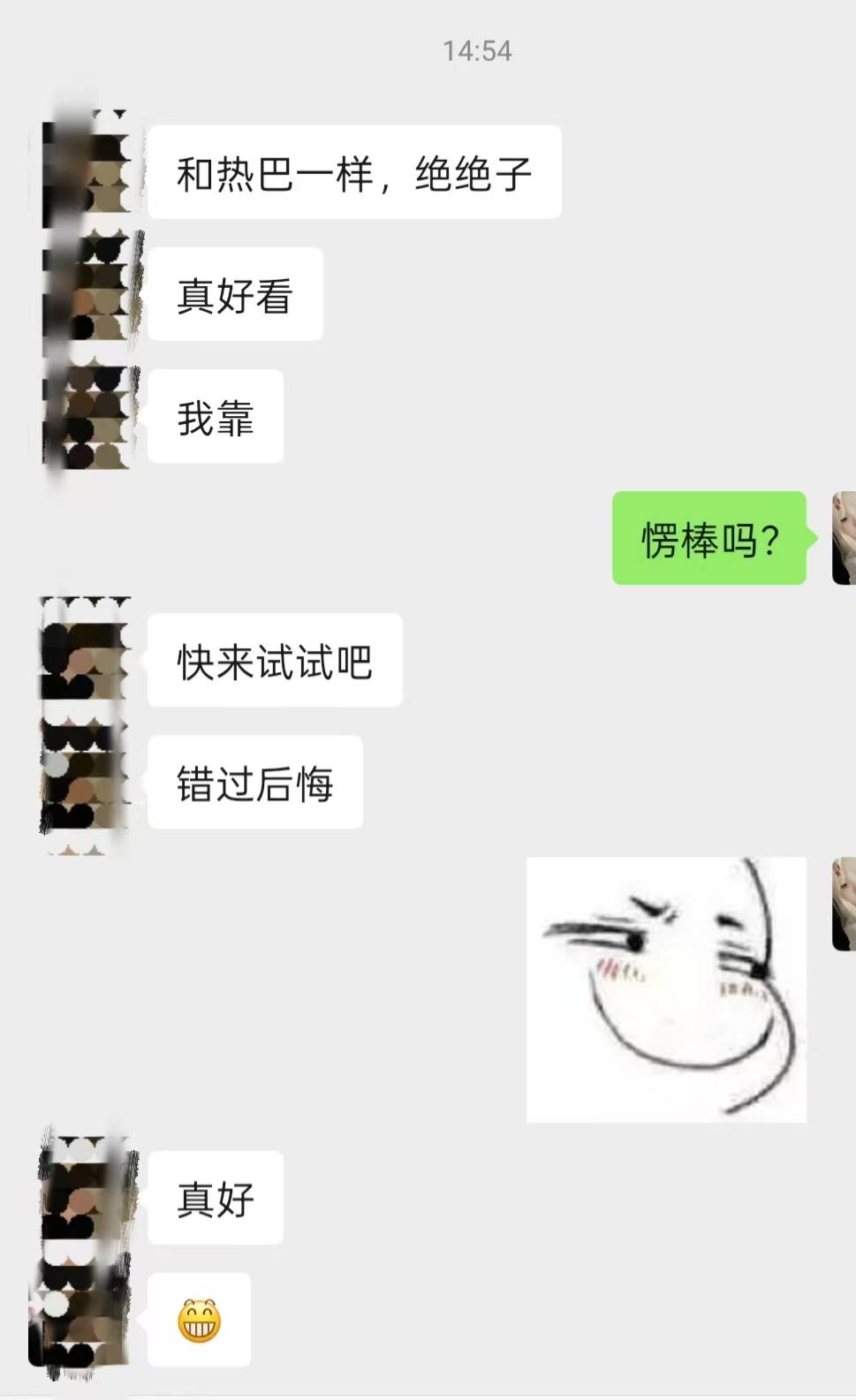
Task: View profile from avatar beside "真好"
Action: click(86, 1197)
